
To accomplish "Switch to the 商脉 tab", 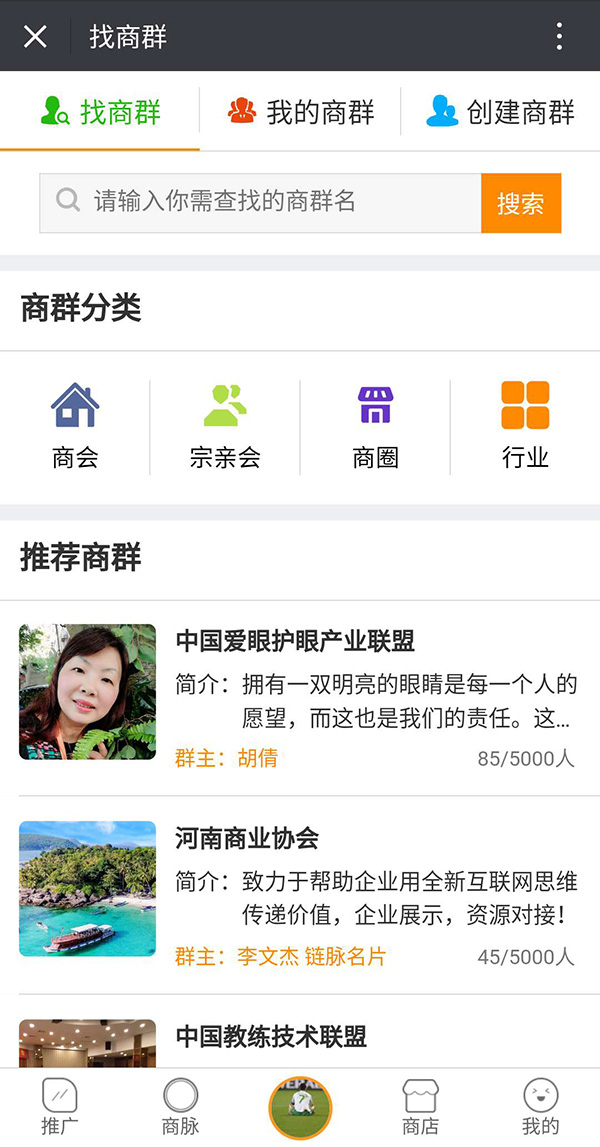I will point(180,1106).
